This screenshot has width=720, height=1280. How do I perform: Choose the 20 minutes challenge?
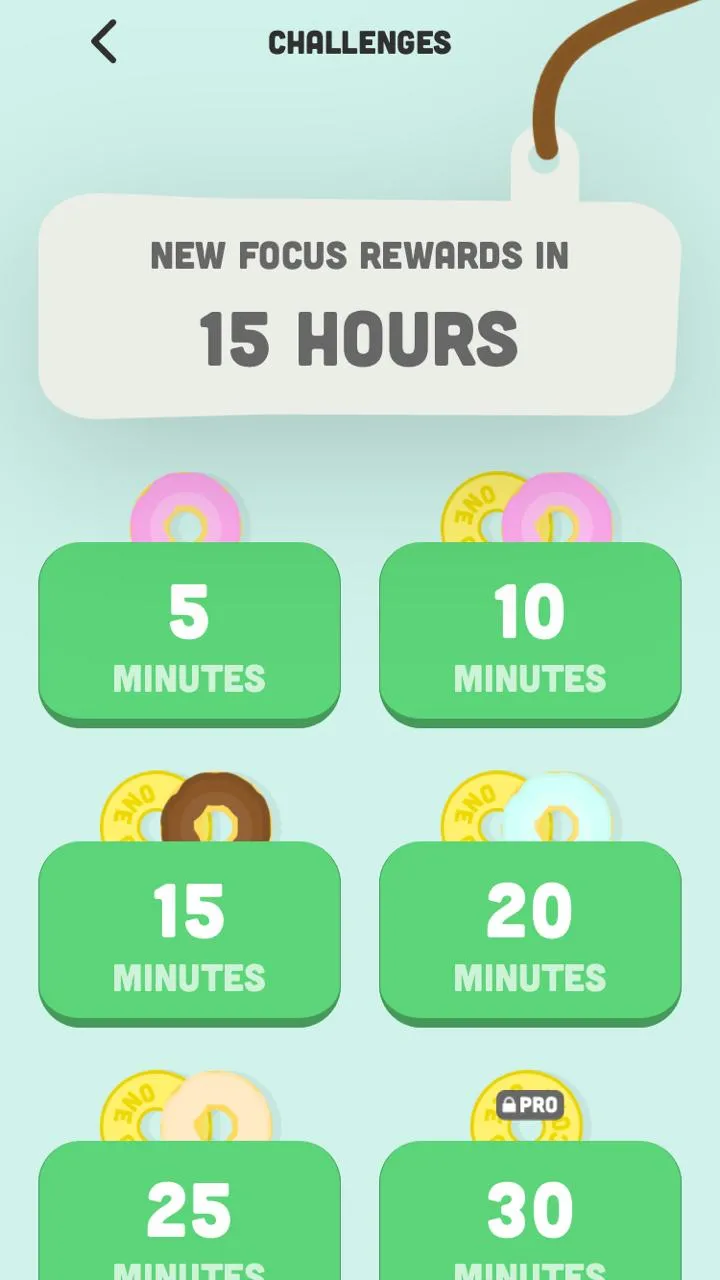click(530, 932)
